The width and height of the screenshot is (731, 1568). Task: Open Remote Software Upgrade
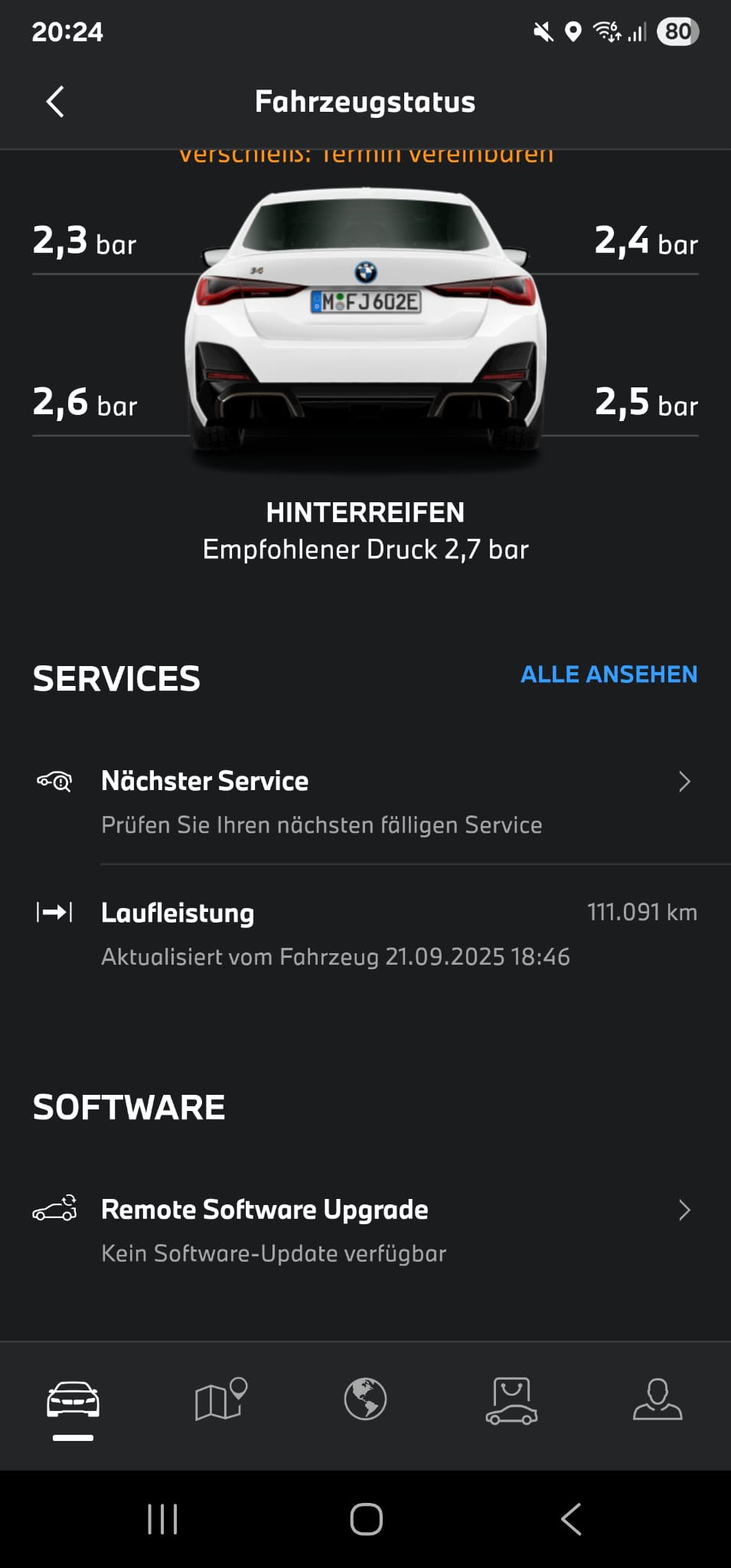(365, 1230)
